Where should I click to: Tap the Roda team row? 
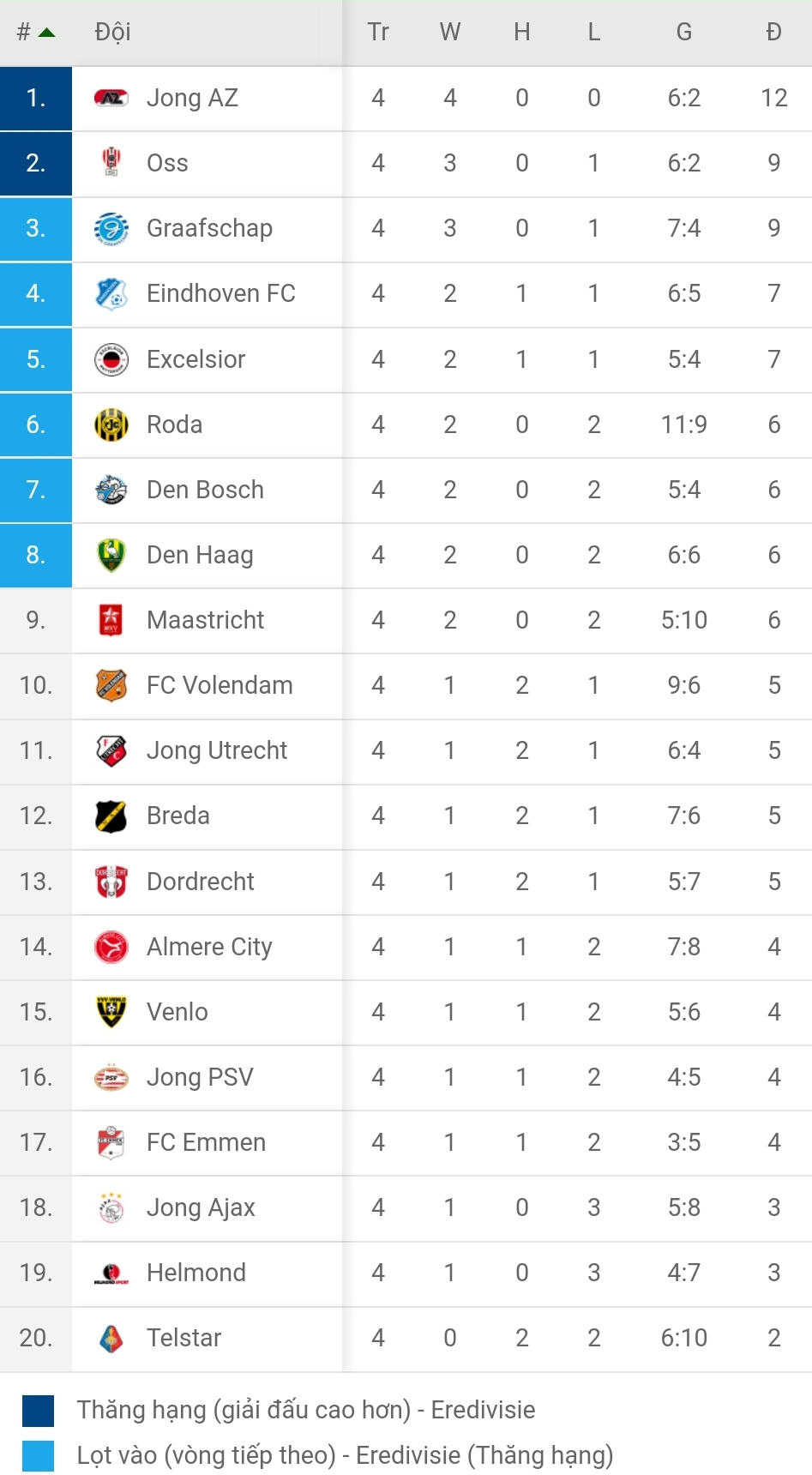(x=174, y=424)
